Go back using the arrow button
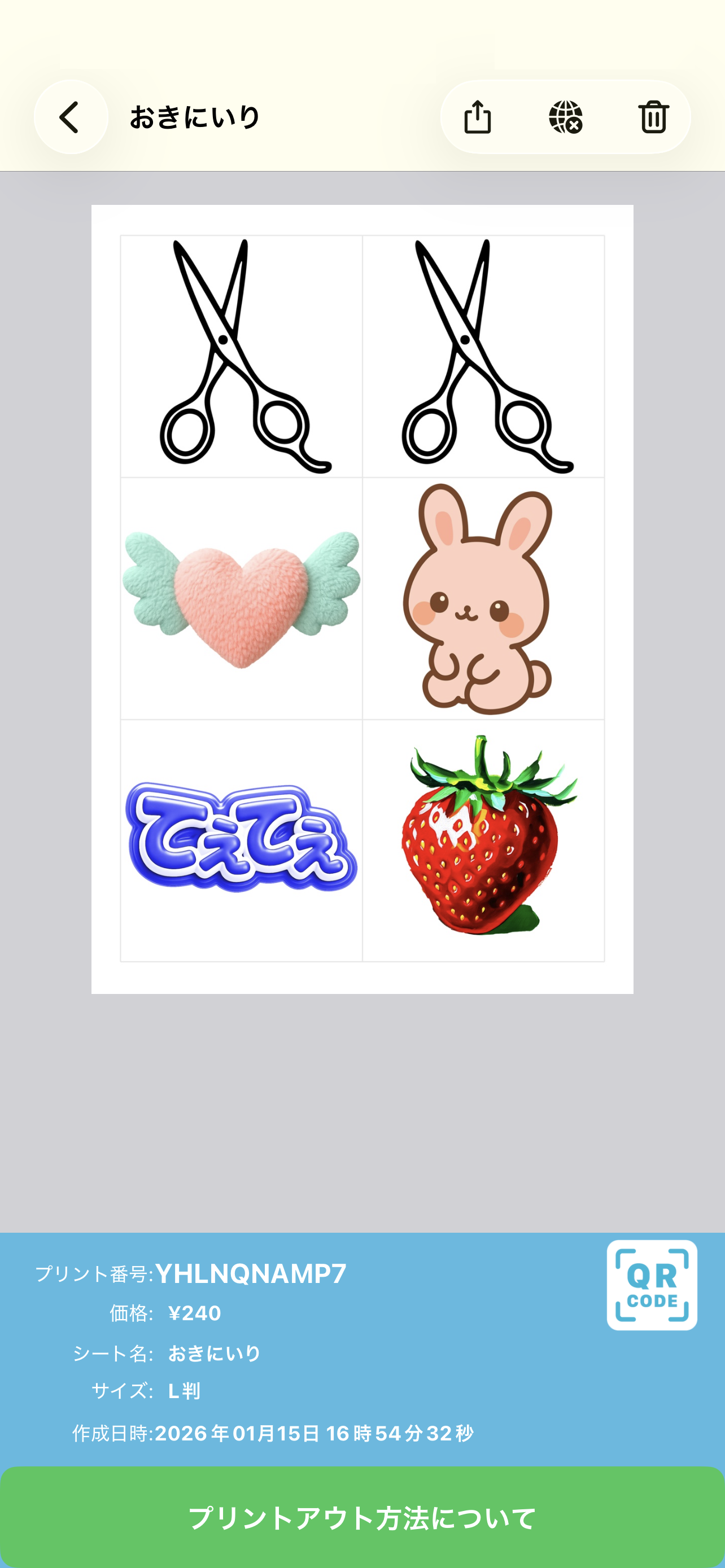The height and width of the screenshot is (1568, 725). (x=71, y=117)
